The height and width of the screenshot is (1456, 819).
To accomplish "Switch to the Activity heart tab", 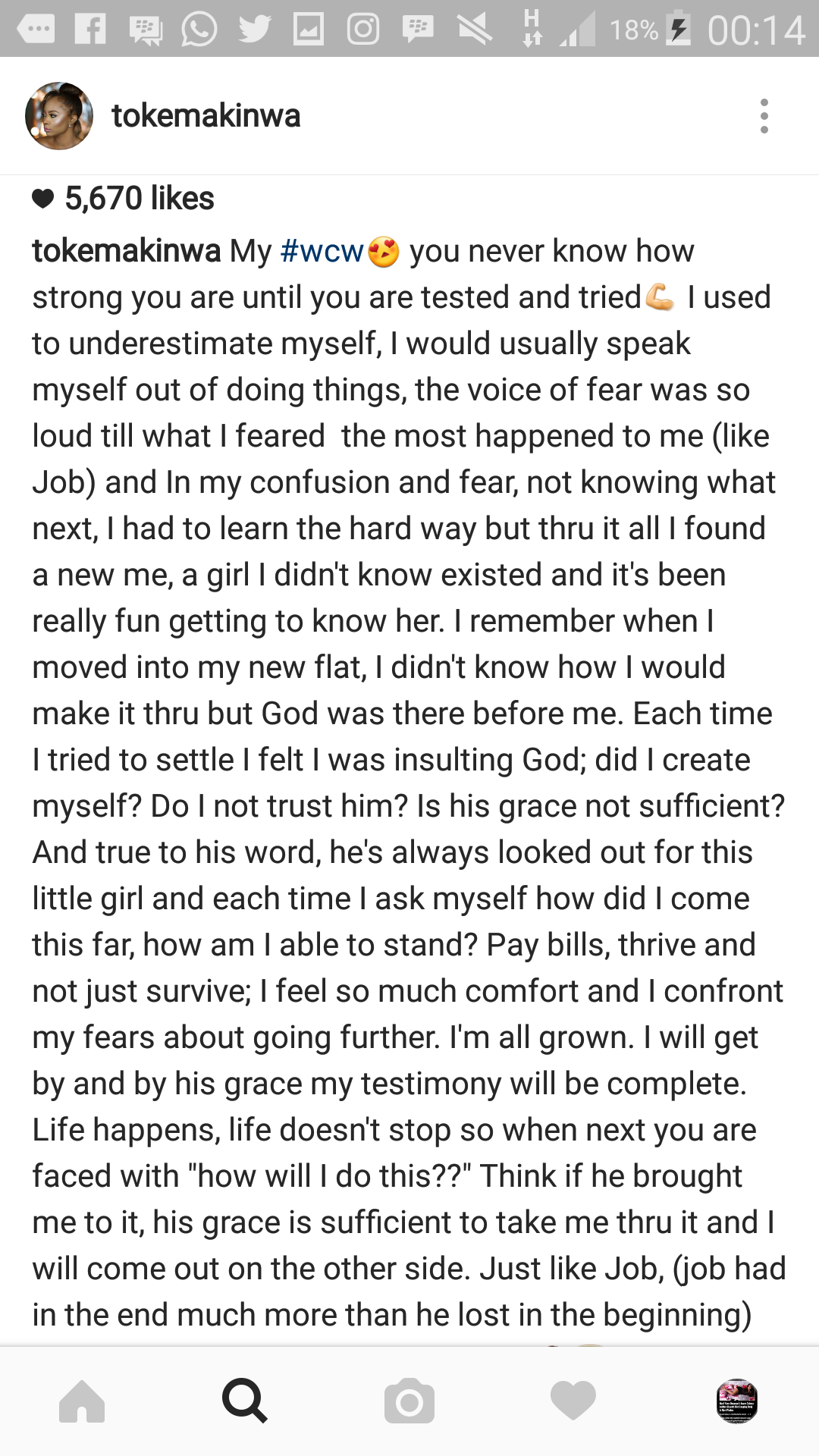I will [573, 1401].
